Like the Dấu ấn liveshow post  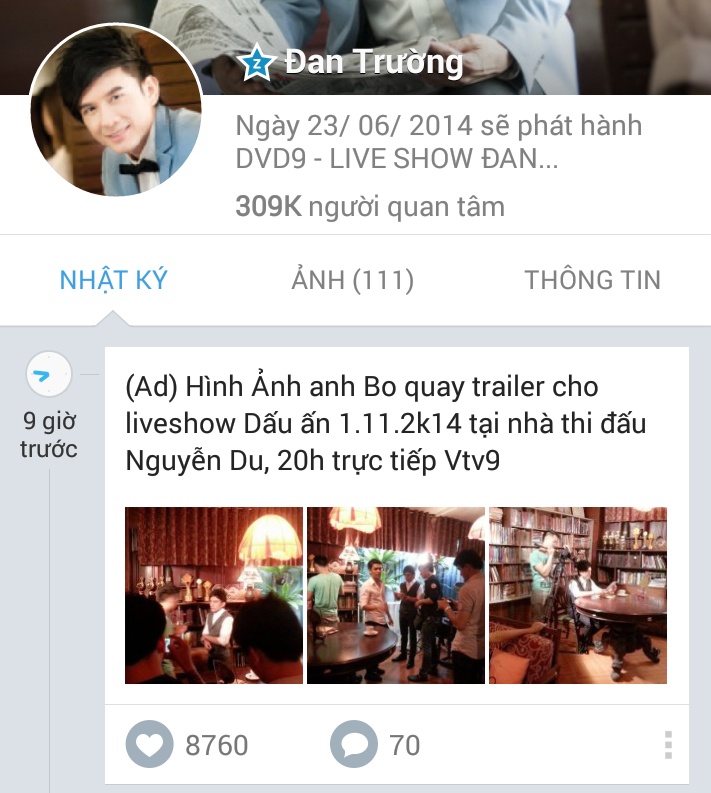point(148,745)
